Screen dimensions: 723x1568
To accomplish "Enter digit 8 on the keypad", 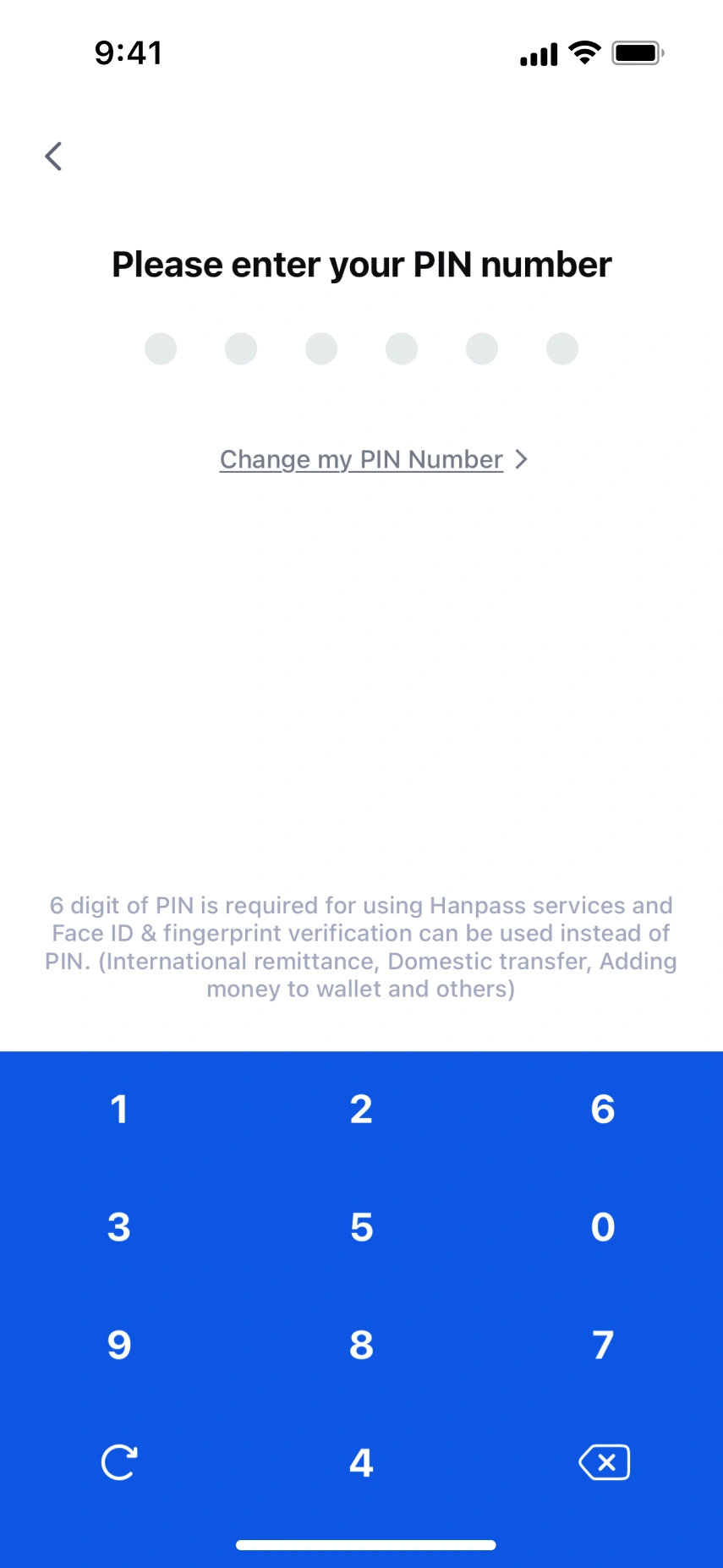I will coord(361,1345).
